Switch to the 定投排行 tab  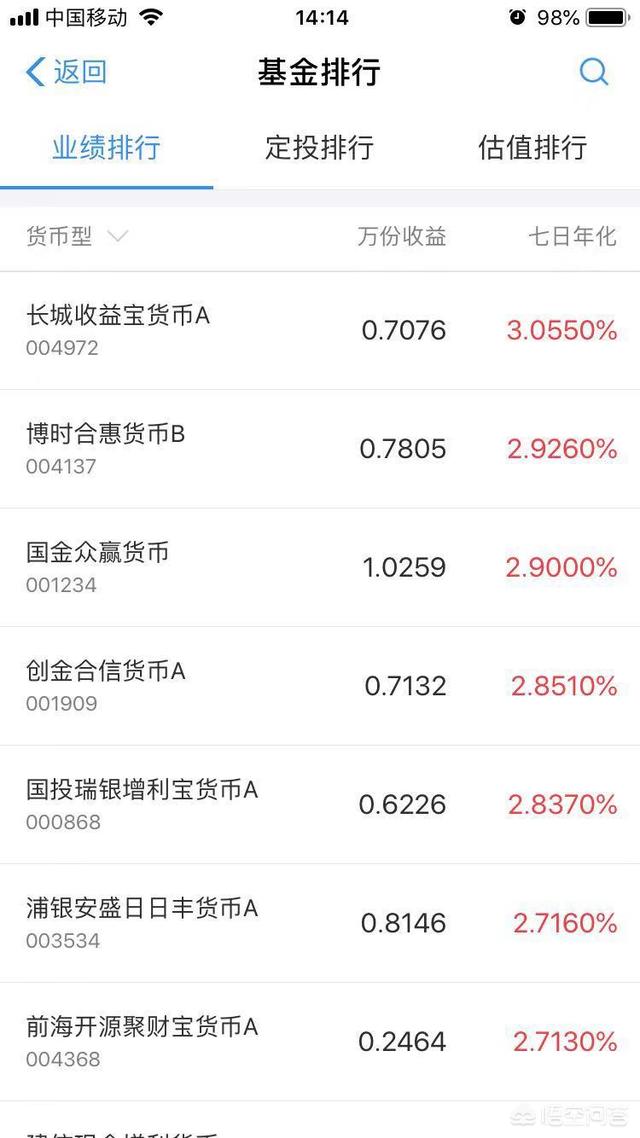click(319, 147)
